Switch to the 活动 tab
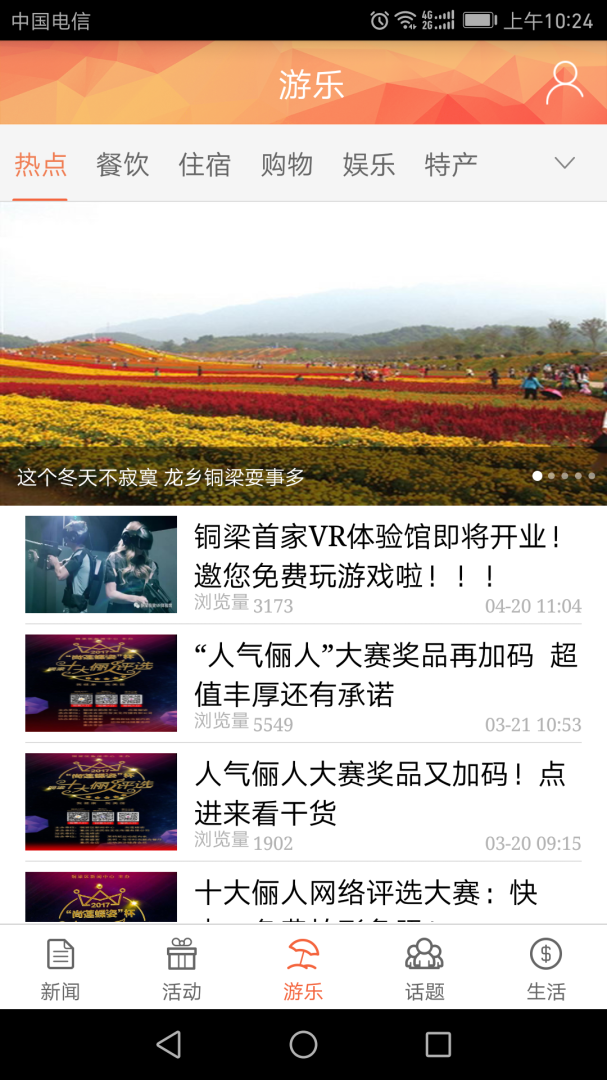The width and height of the screenshot is (607, 1080). tap(182, 968)
